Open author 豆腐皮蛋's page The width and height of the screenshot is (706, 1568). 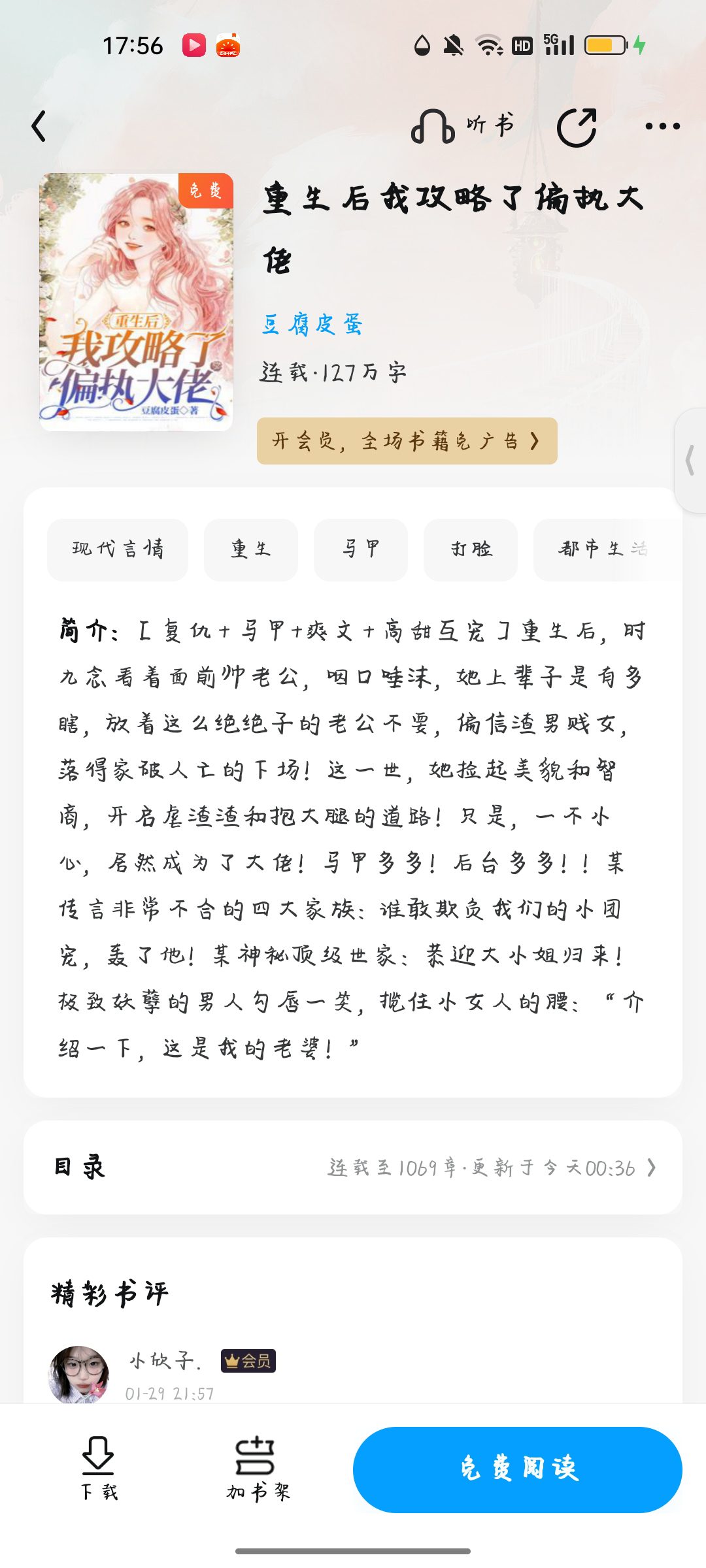[312, 324]
